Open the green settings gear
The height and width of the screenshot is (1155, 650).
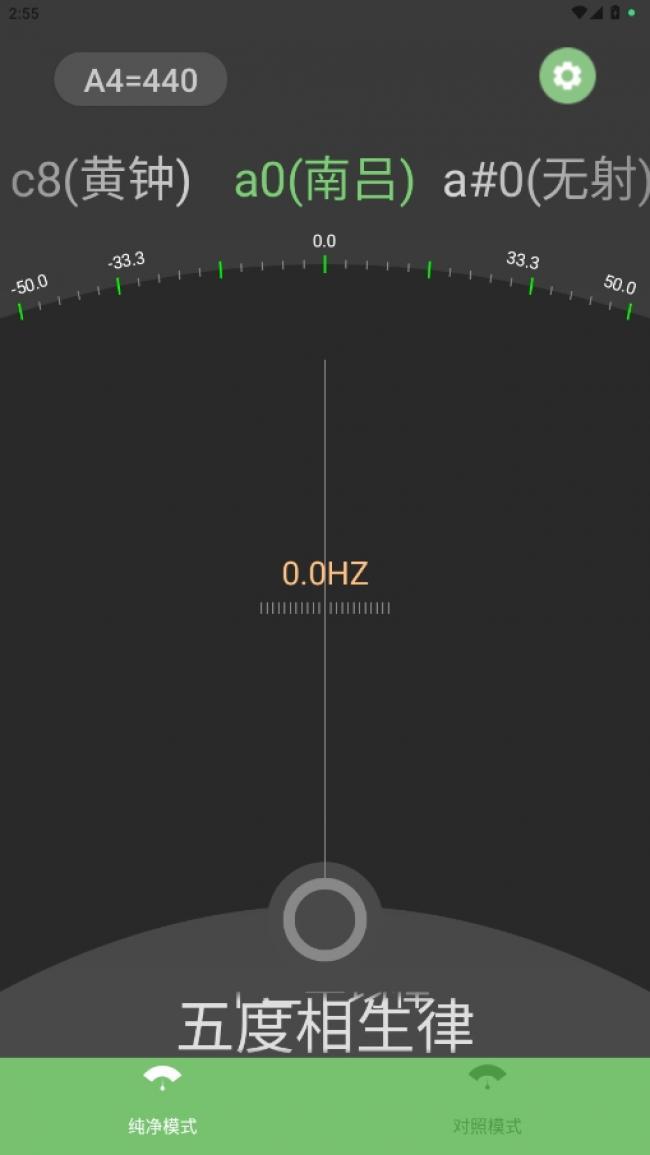pos(567,76)
